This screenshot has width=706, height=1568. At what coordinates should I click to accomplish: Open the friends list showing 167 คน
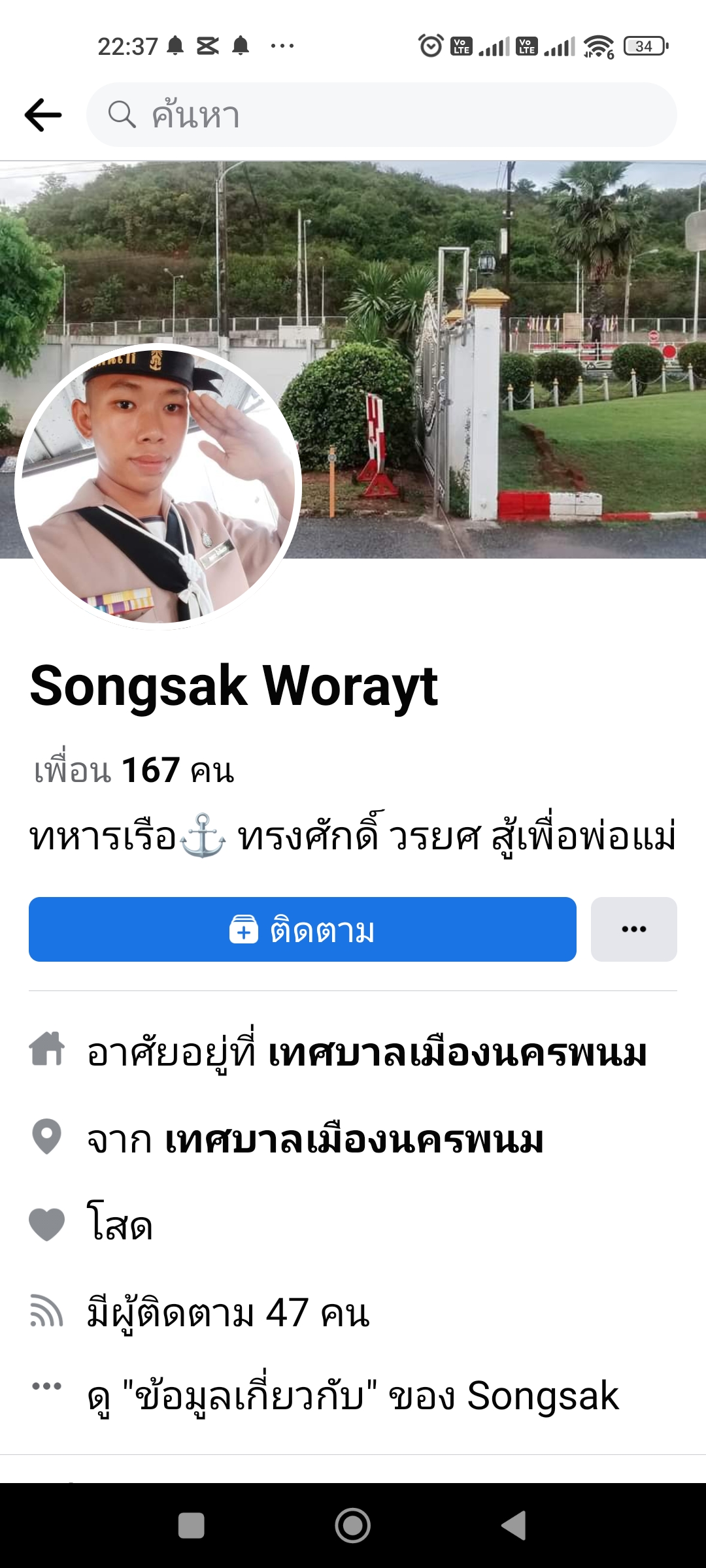point(134,770)
